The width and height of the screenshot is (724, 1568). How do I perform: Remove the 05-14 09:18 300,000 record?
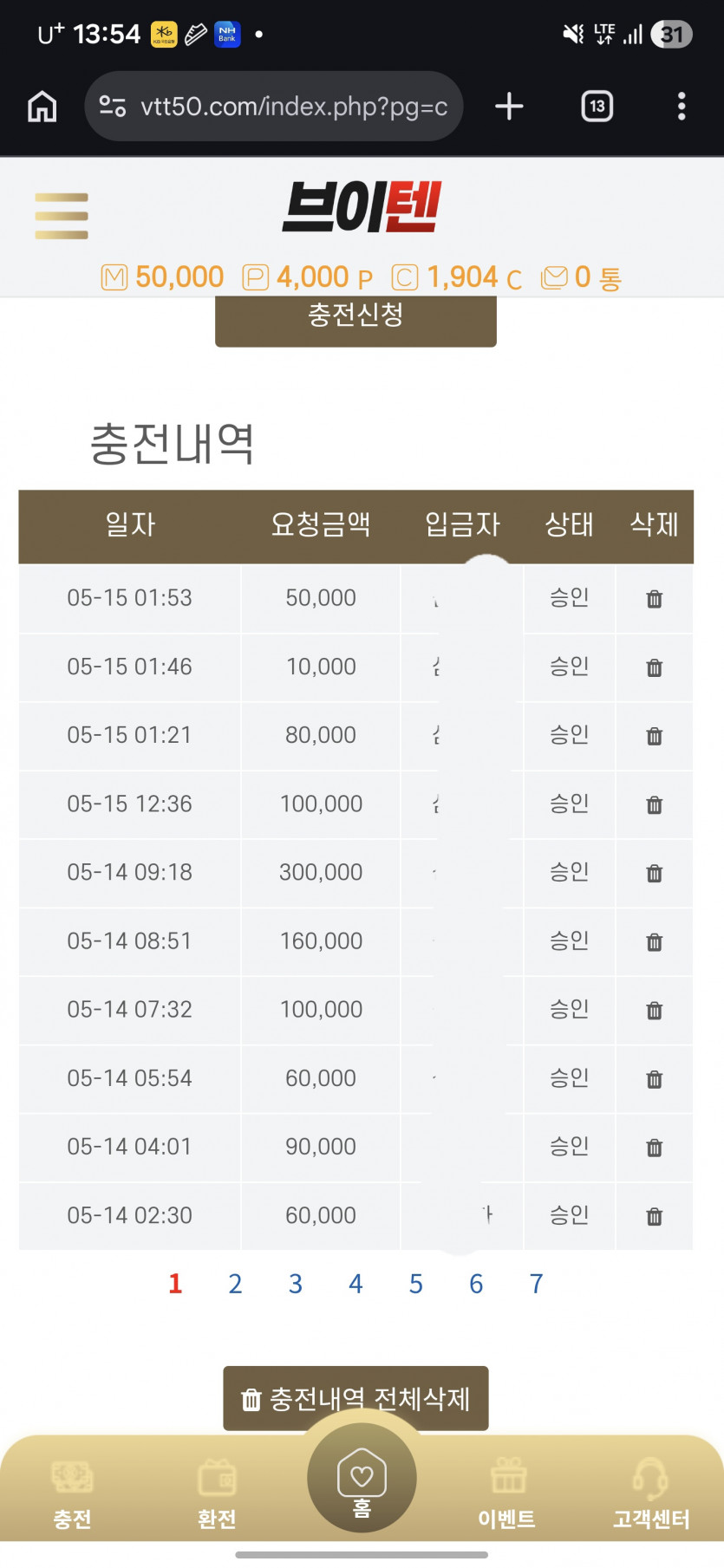pos(655,874)
